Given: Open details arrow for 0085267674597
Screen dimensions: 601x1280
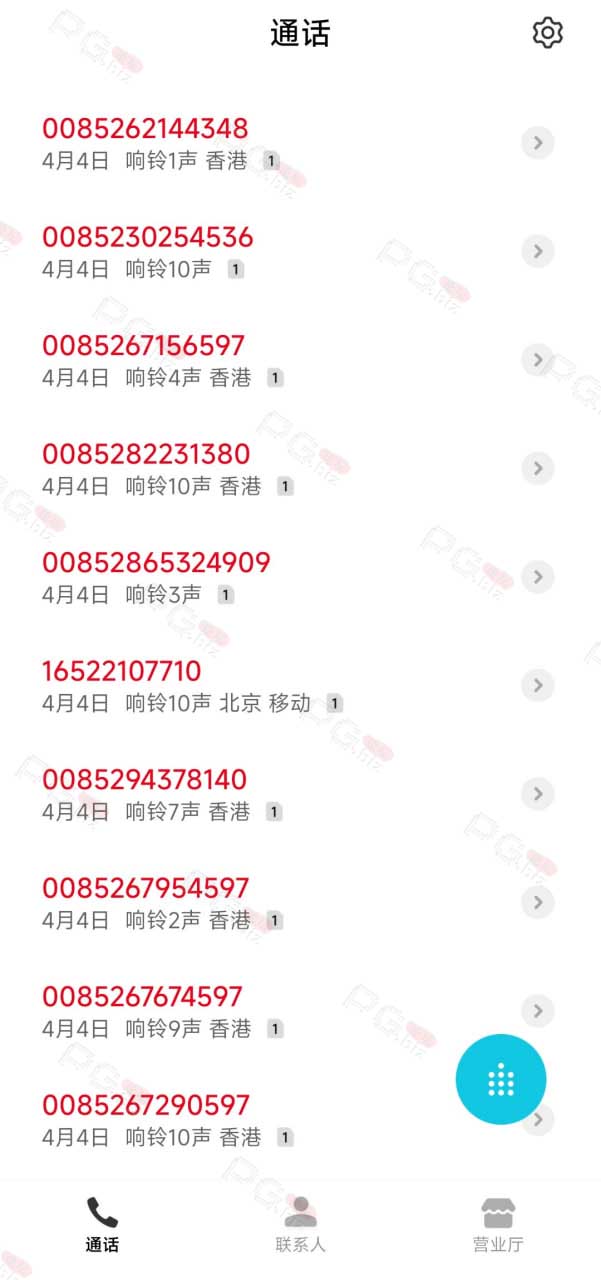Looking at the screenshot, I should pyautogui.click(x=538, y=1011).
